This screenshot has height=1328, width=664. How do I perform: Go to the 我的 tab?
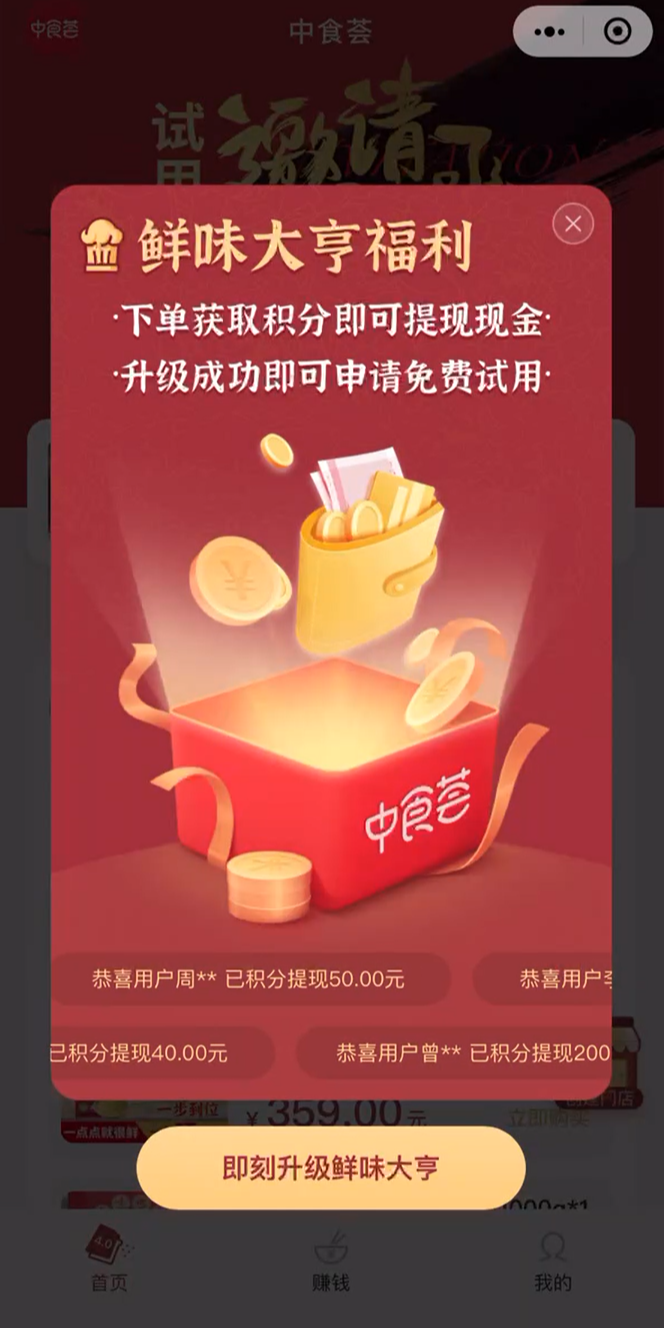click(552, 1260)
